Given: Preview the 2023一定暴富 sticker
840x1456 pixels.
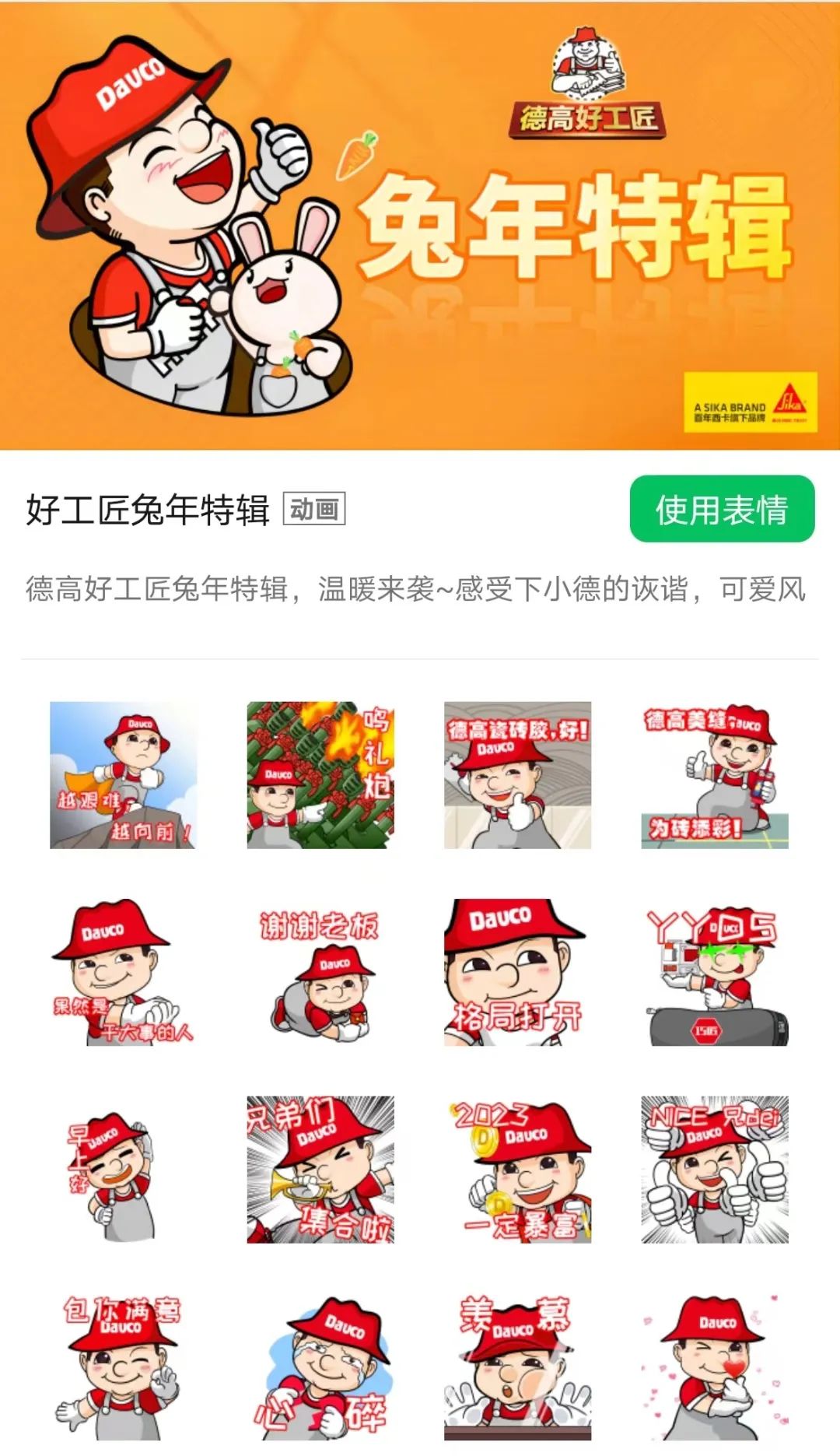Looking at the screenshot, I should pos(517,1170).
